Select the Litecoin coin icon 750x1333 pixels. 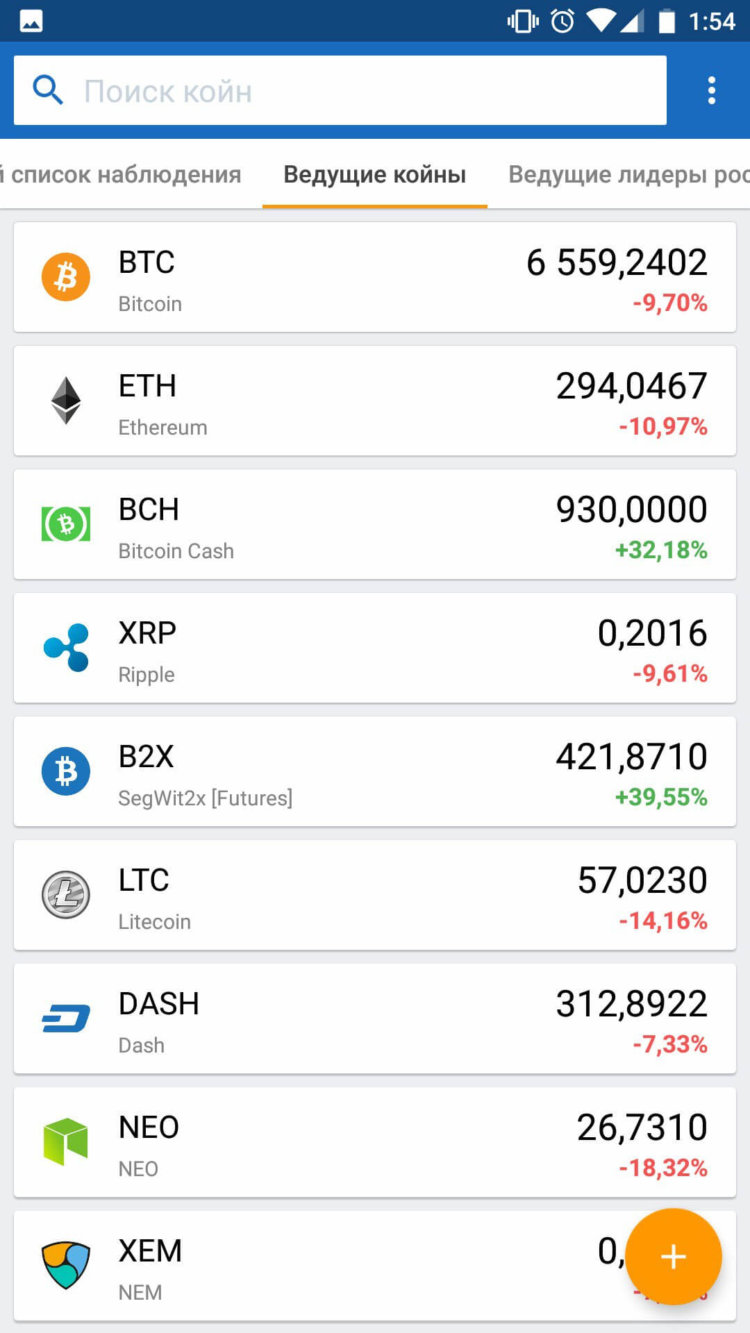[65, 894]
